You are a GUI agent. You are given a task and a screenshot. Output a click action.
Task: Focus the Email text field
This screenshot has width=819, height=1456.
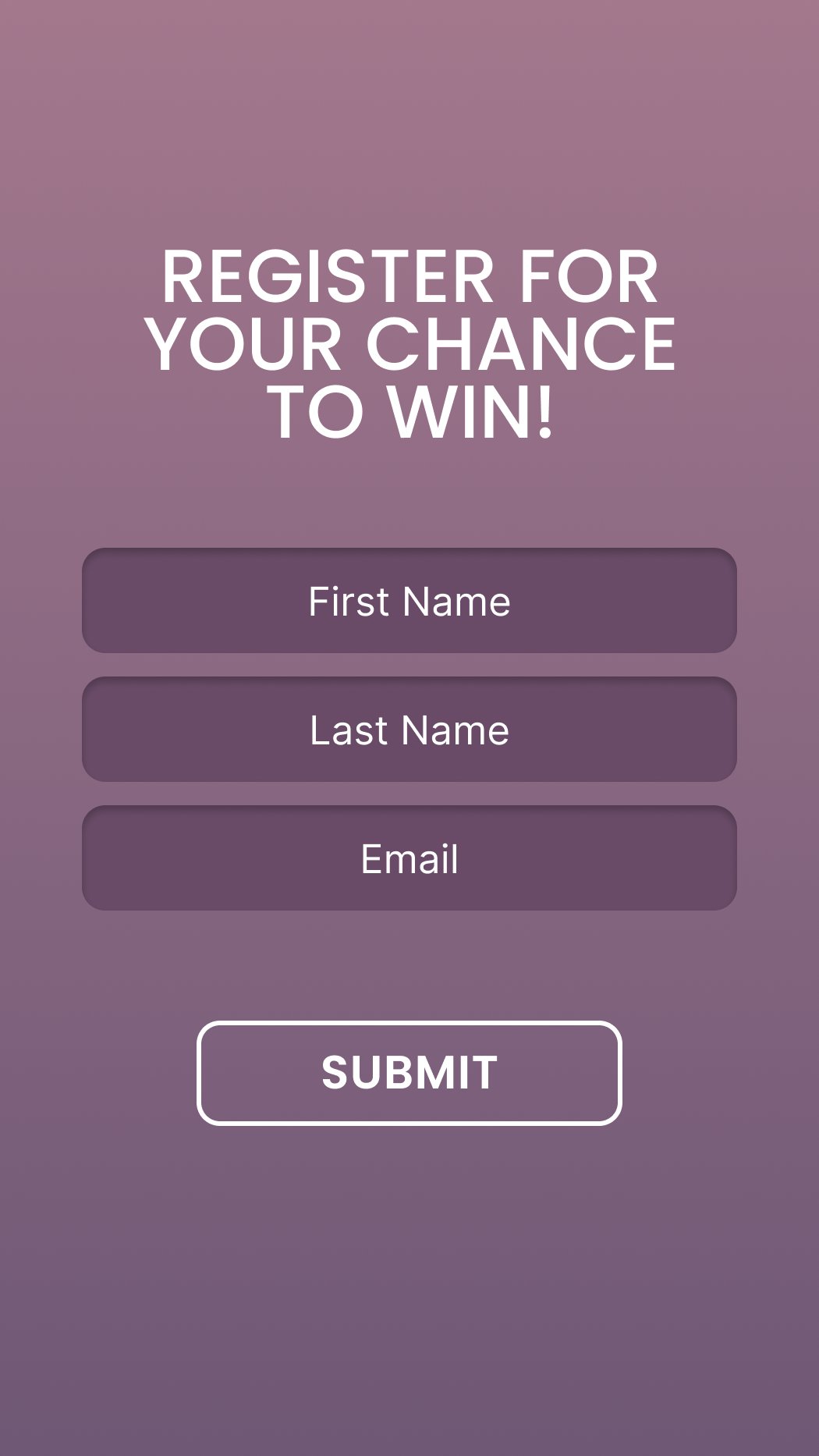click(x=409, y=858)
